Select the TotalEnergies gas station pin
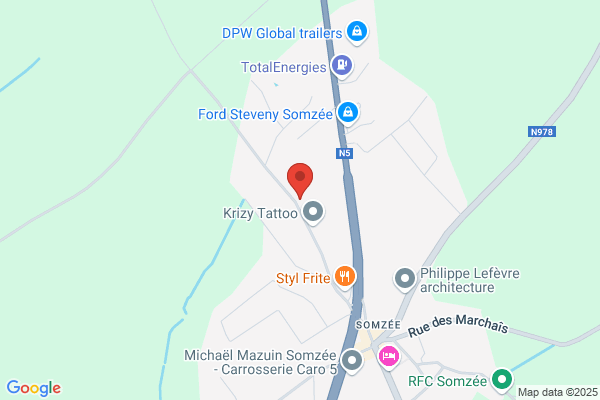Image resolution: width=600 pixels, height=400 pixels. 343,67
